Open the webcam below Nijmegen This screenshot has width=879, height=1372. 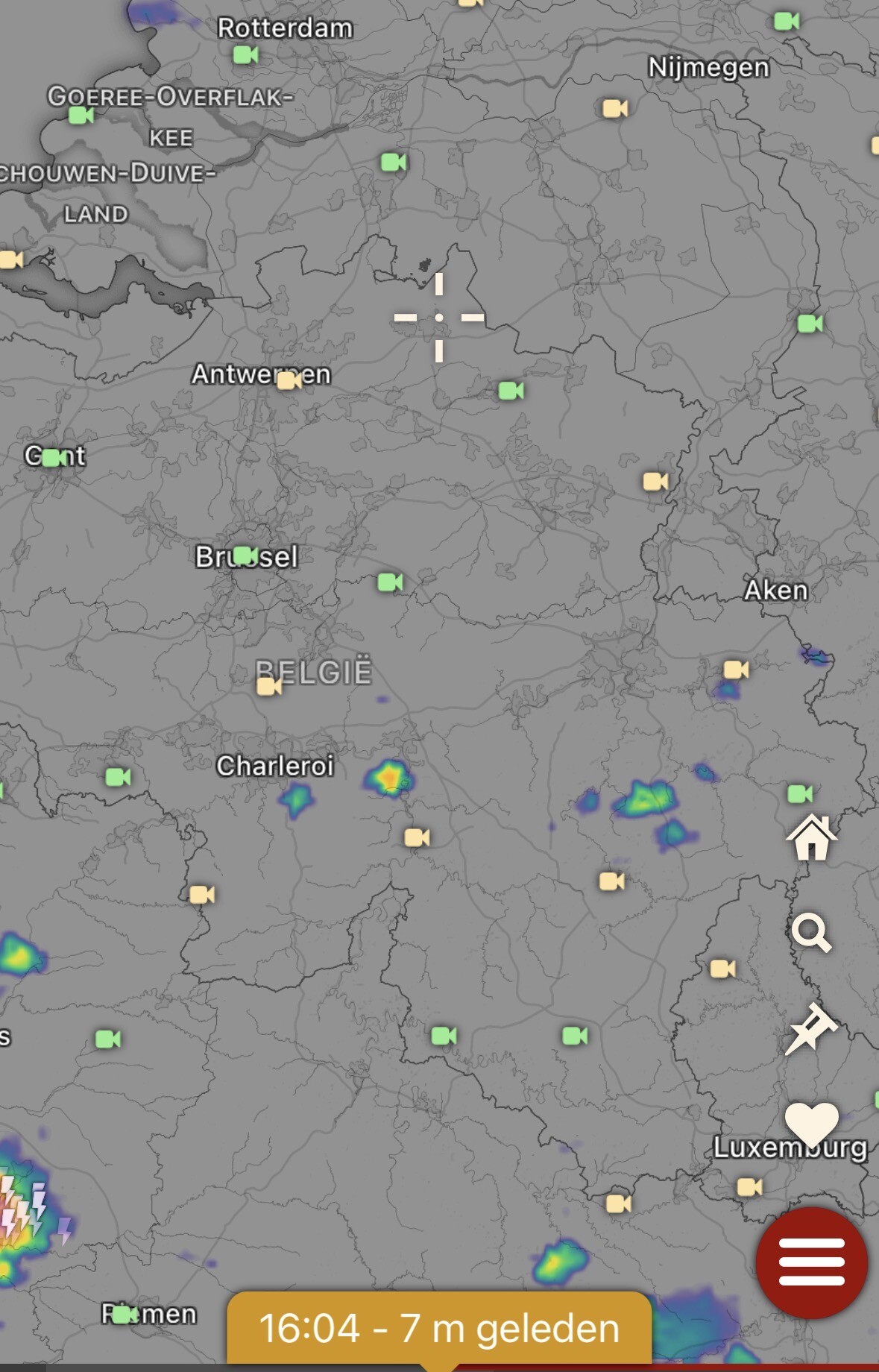[615, 108]
